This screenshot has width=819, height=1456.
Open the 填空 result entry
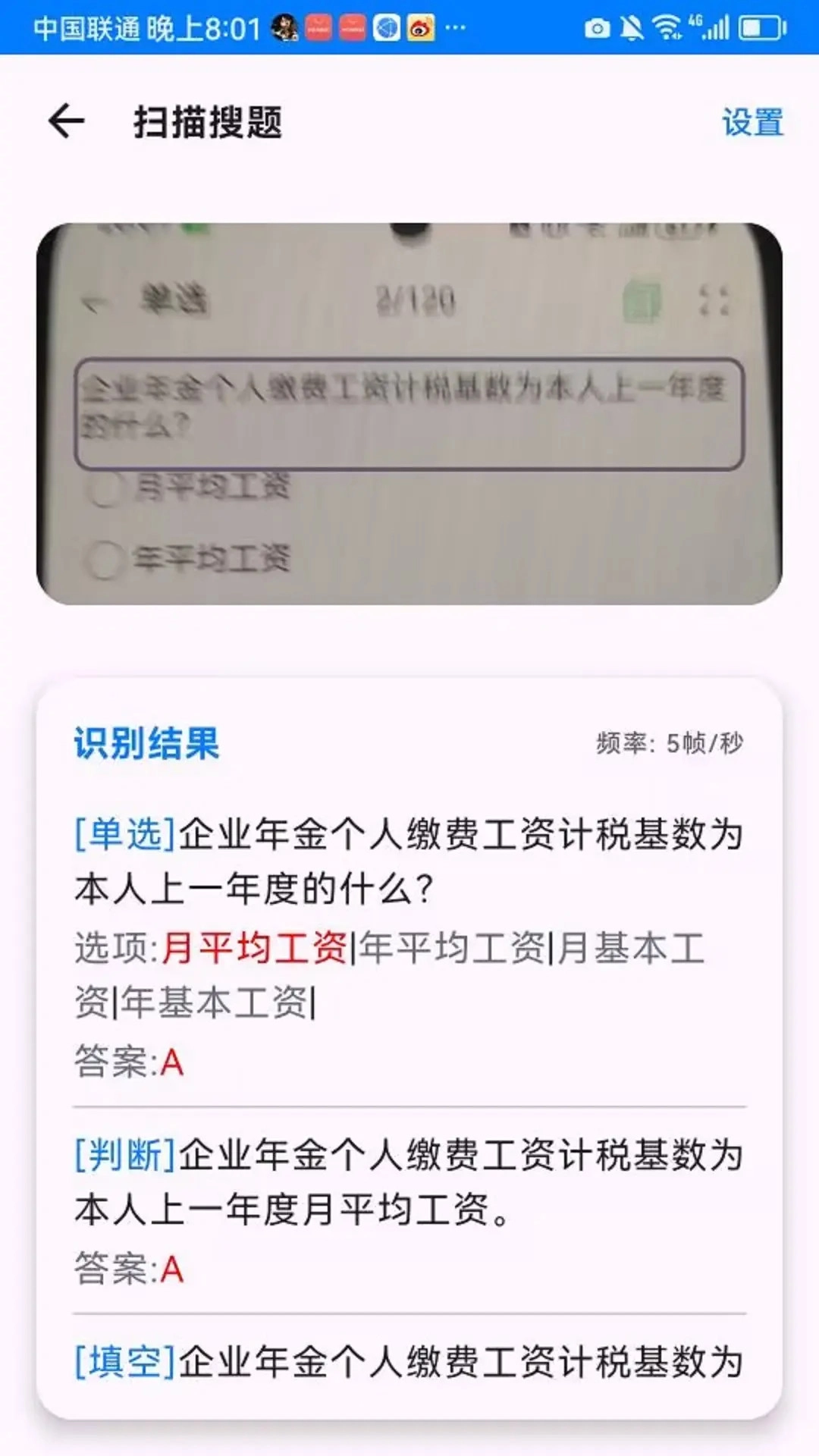click(x=408, y=1362)
